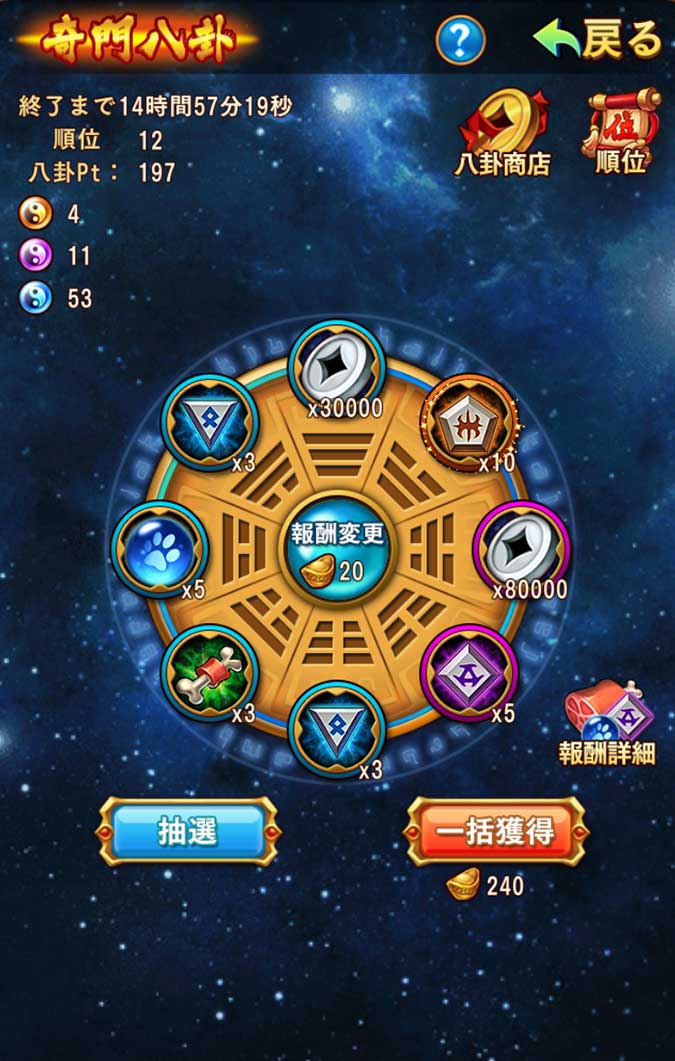
Task: Tap the 戻る back button
Action: click(x=598, y=40)
